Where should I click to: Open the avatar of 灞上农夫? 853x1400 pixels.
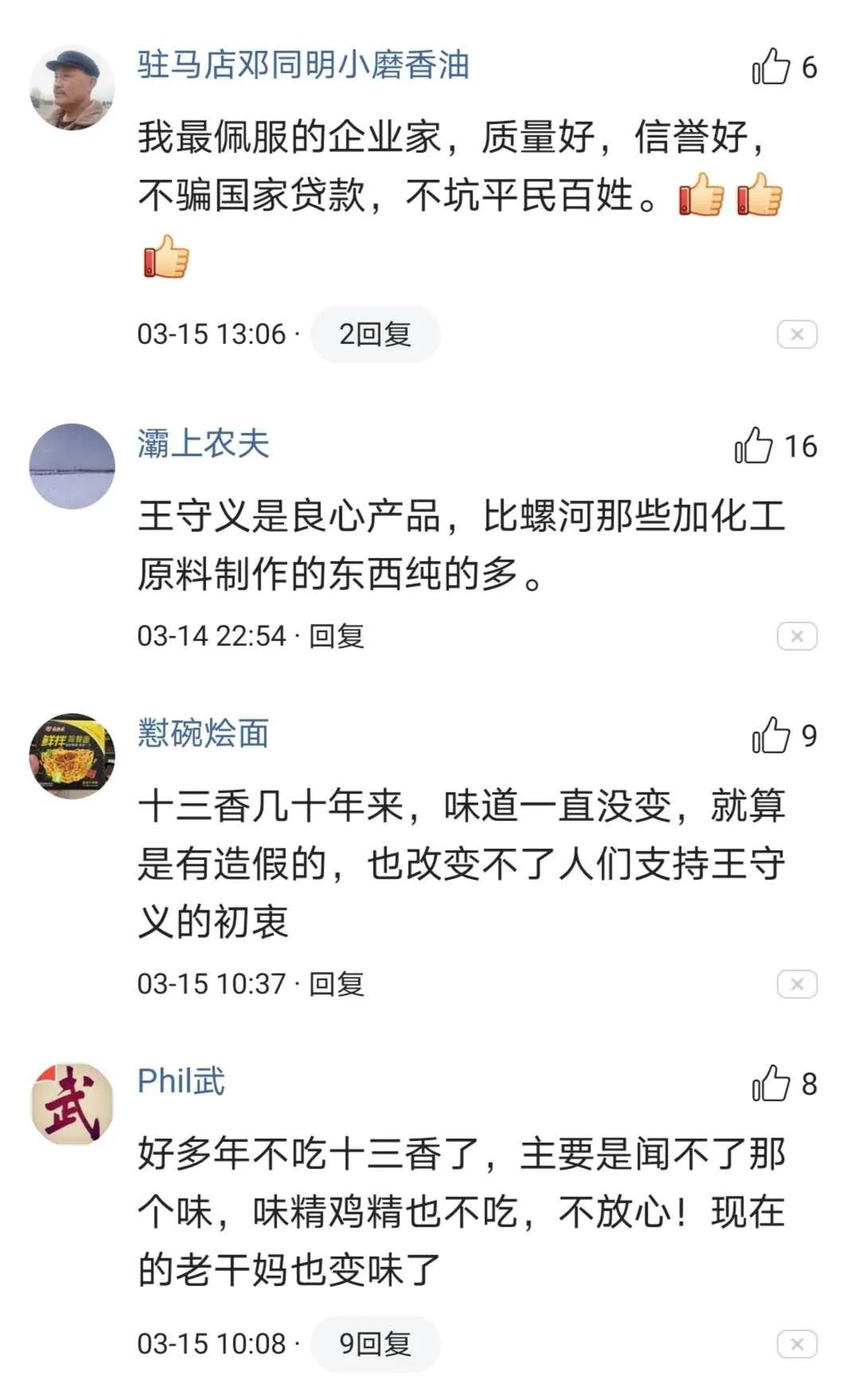[x=72, y=466]
